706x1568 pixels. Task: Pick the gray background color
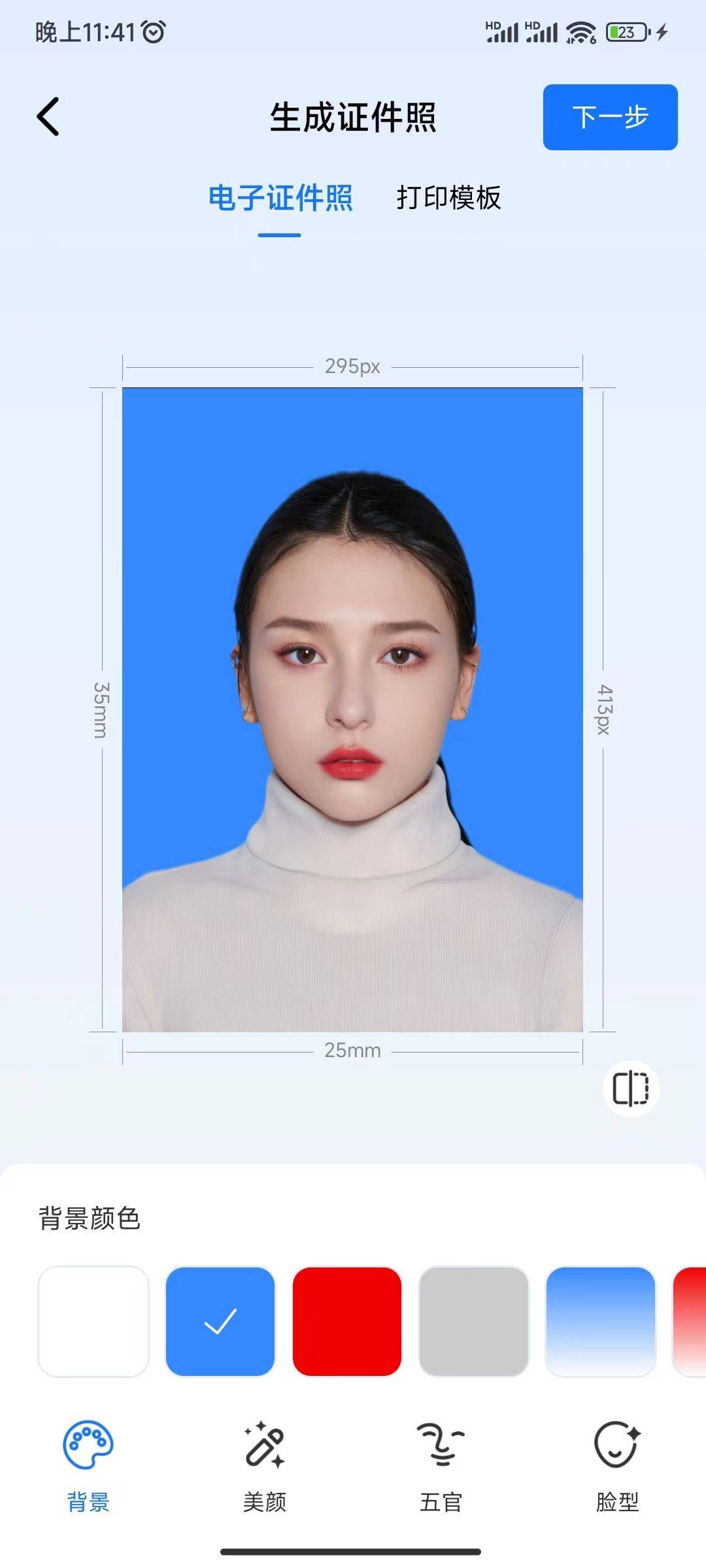(474, 1321)
